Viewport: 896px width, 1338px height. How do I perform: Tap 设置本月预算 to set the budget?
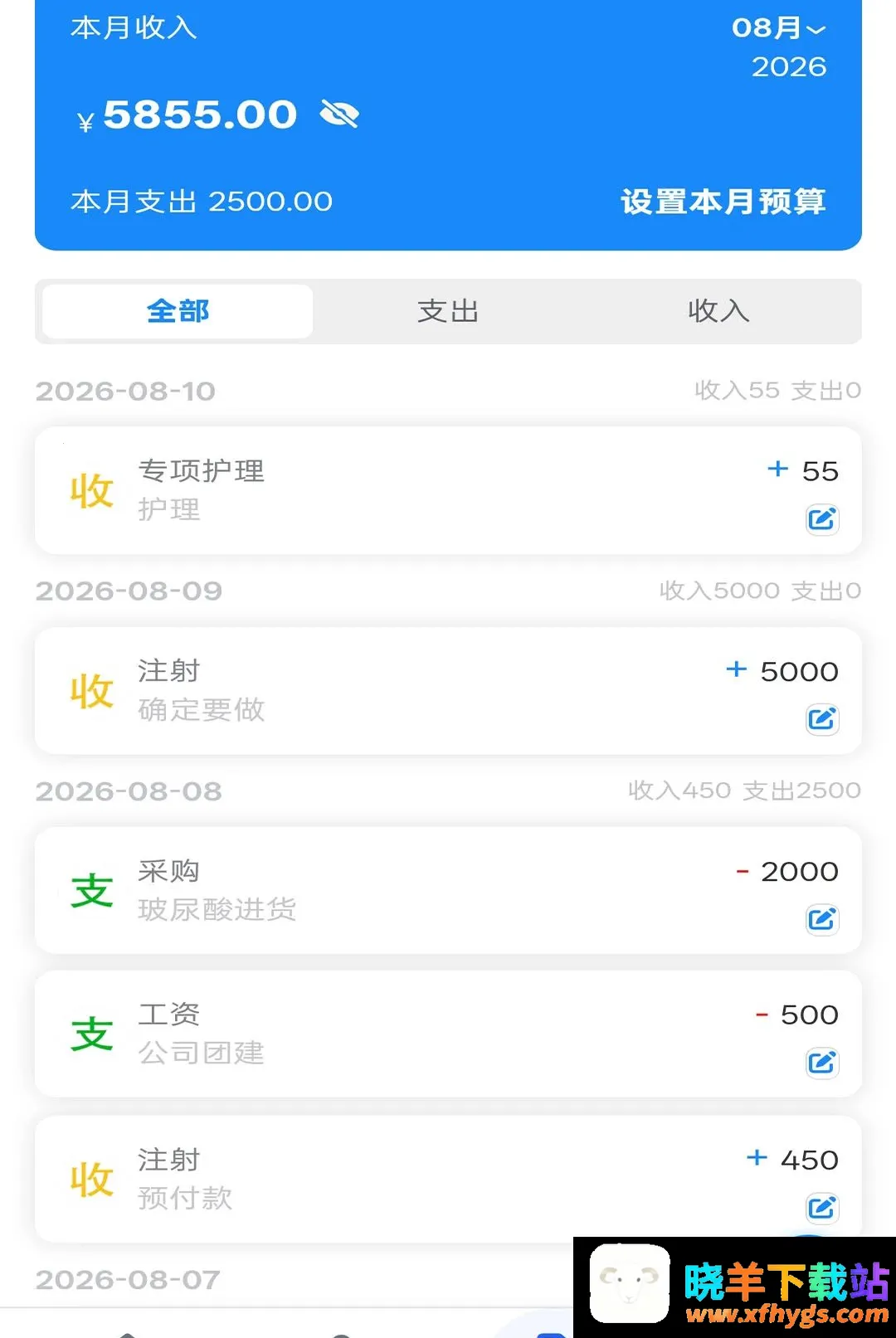[x=723, y=202]
